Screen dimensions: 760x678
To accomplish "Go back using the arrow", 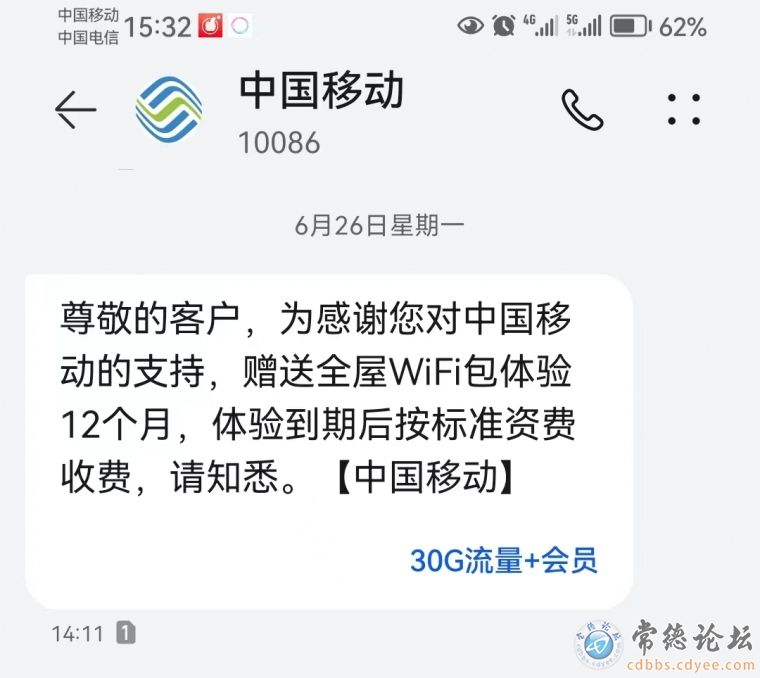I will point(76,110).
